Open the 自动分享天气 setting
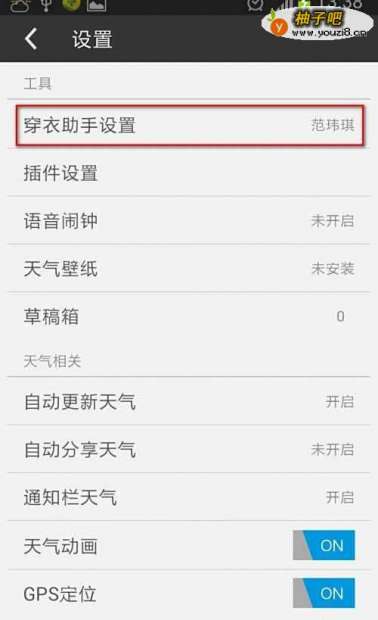This screenshot has height=620, width=378. click(189, 449)
